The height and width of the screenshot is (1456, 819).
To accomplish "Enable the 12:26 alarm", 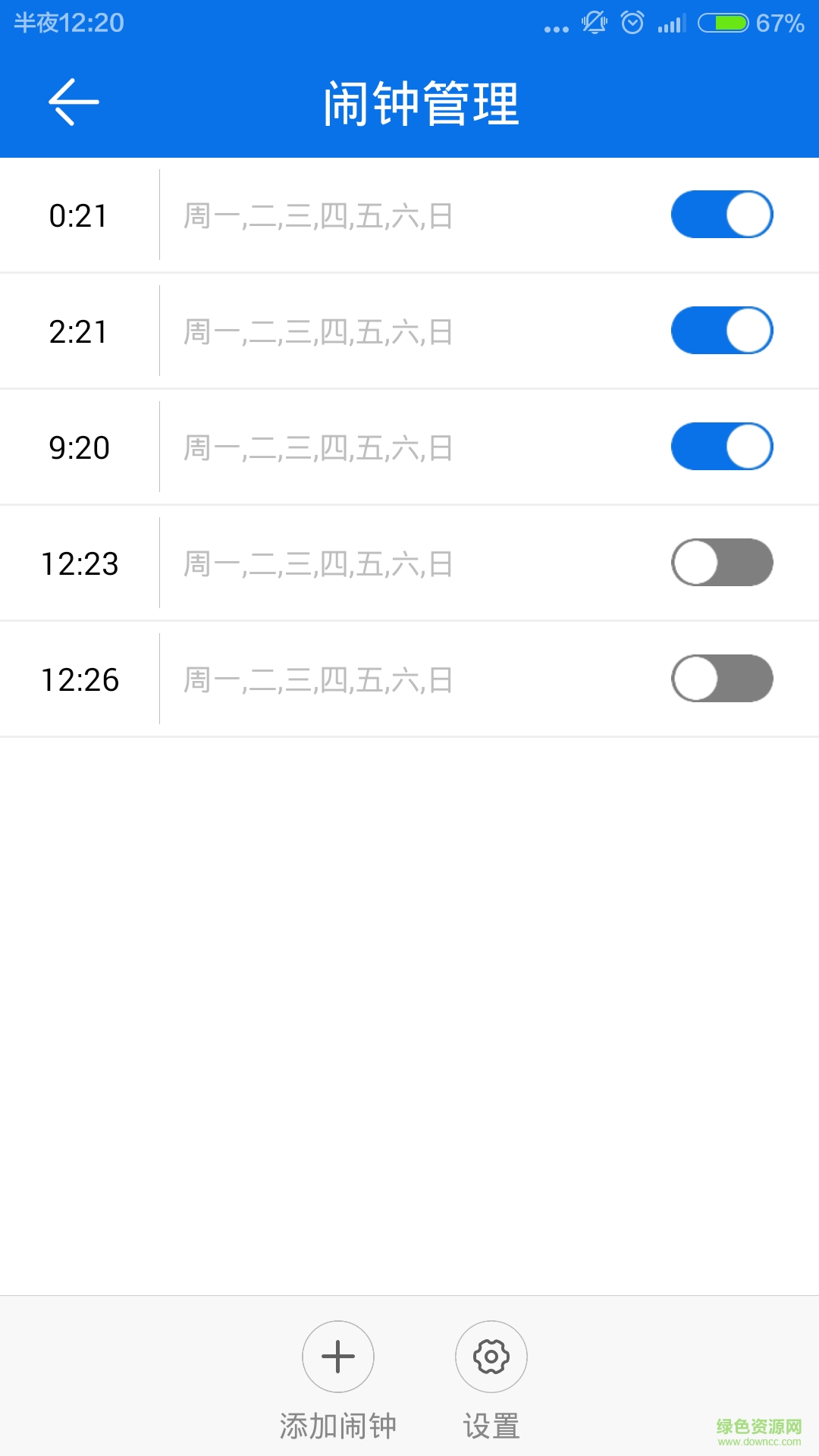I will click(722, 679).
